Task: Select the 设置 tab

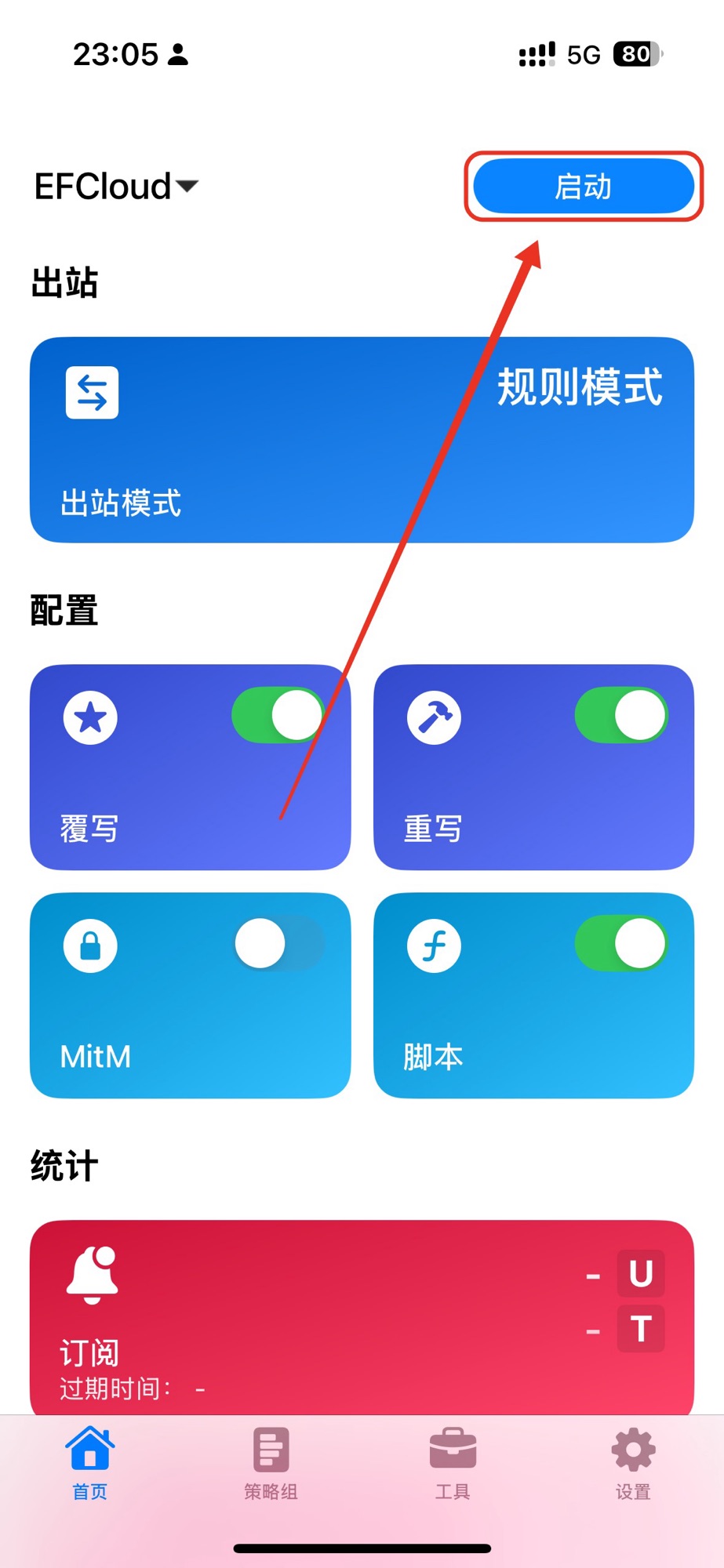Action: 633,1463
